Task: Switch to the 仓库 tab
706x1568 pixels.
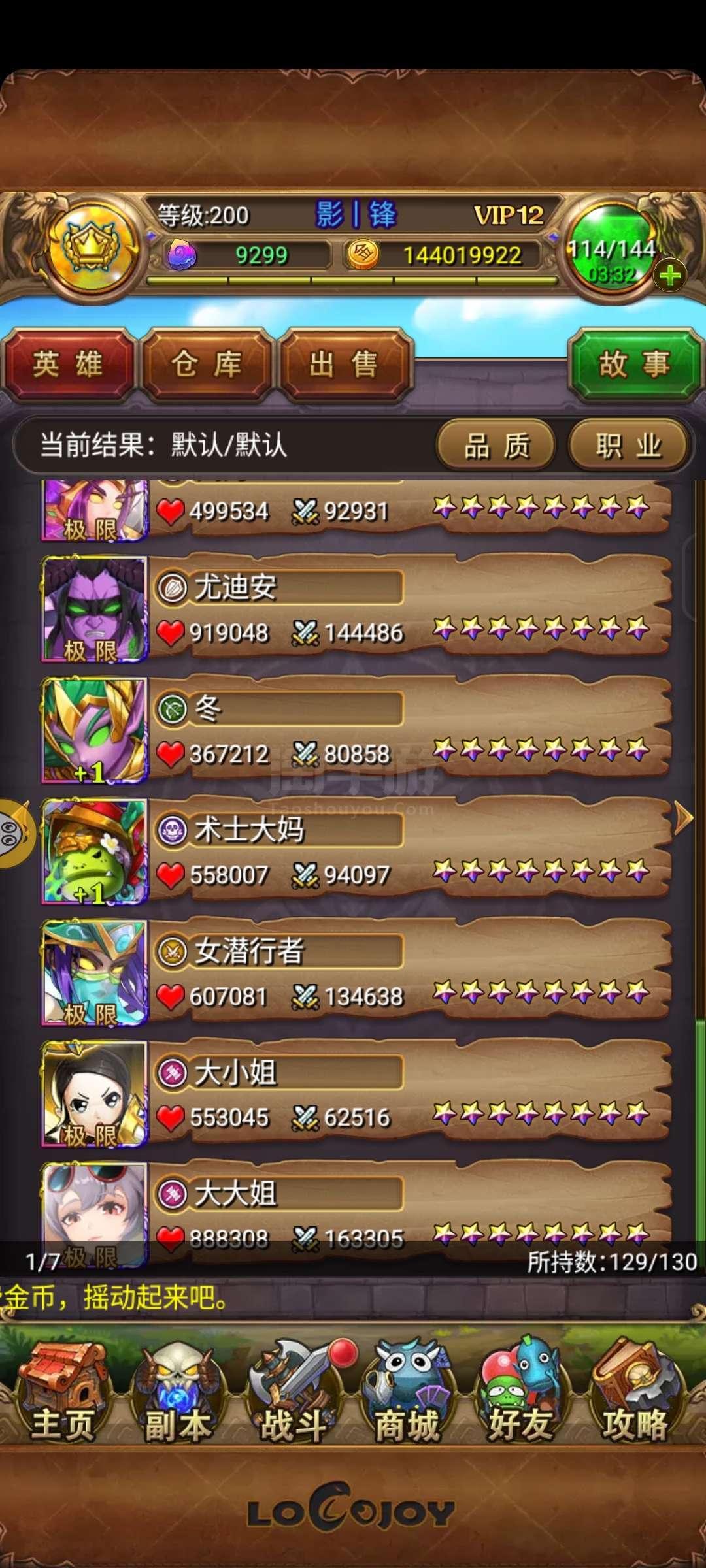Action: pyautogui.click(x=207, y=364)
